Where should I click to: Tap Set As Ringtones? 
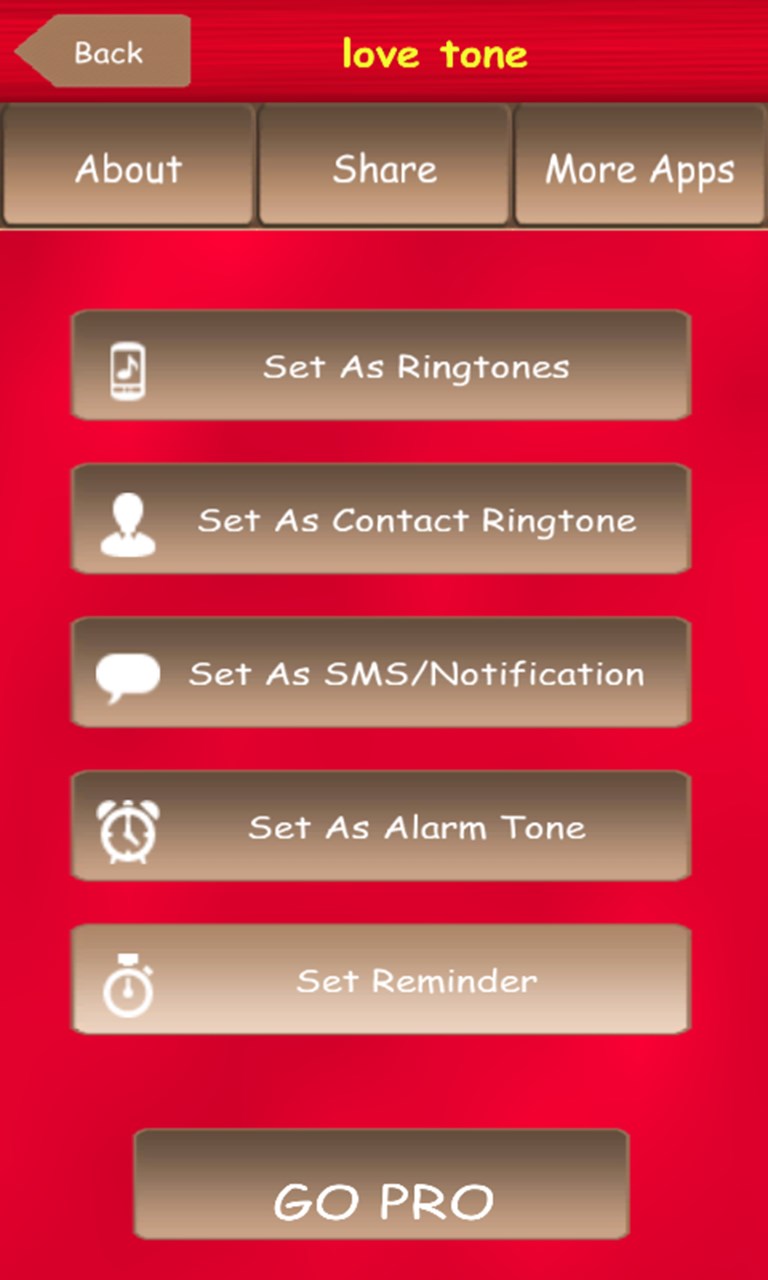click(x=381, y=365)
